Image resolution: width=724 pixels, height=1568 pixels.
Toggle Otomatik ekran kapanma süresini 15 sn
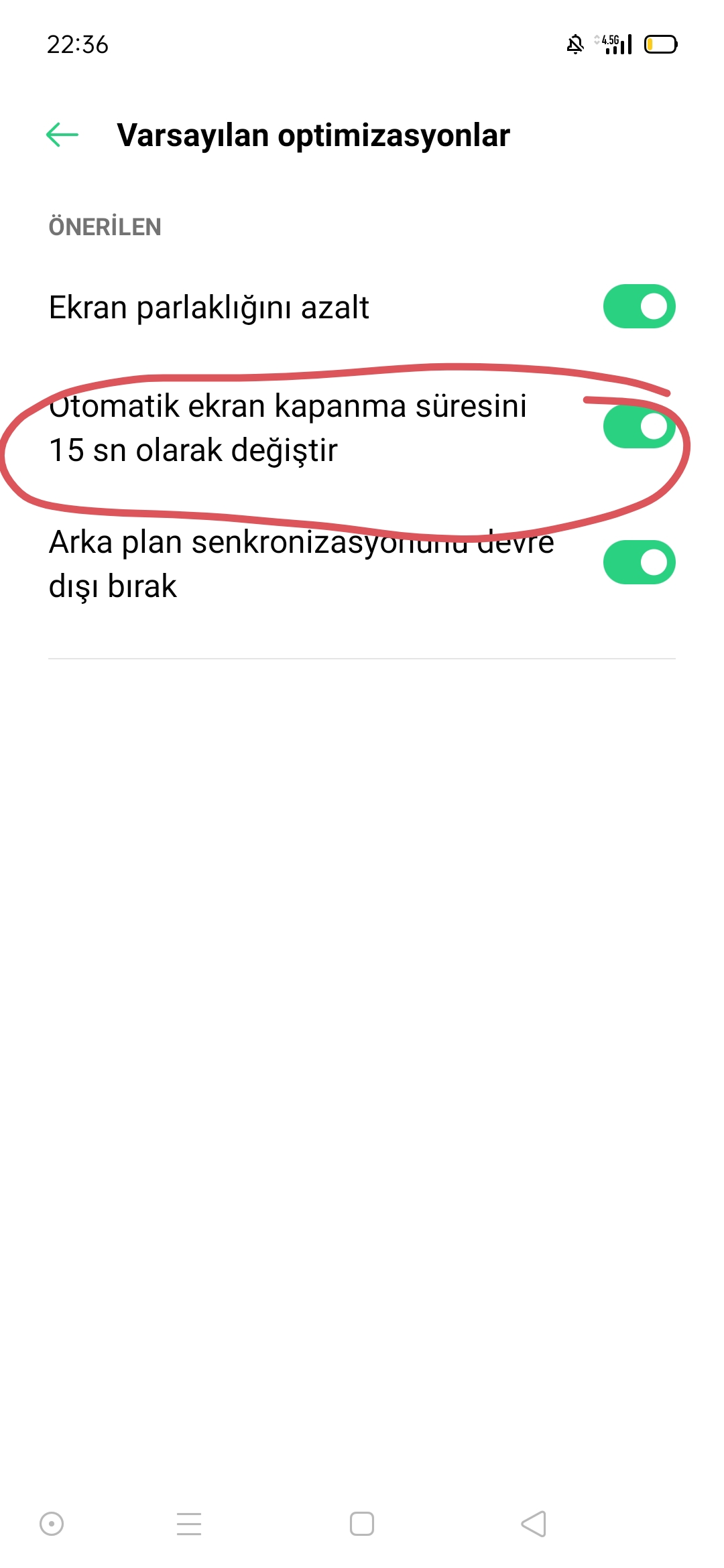tap(639, 426)
